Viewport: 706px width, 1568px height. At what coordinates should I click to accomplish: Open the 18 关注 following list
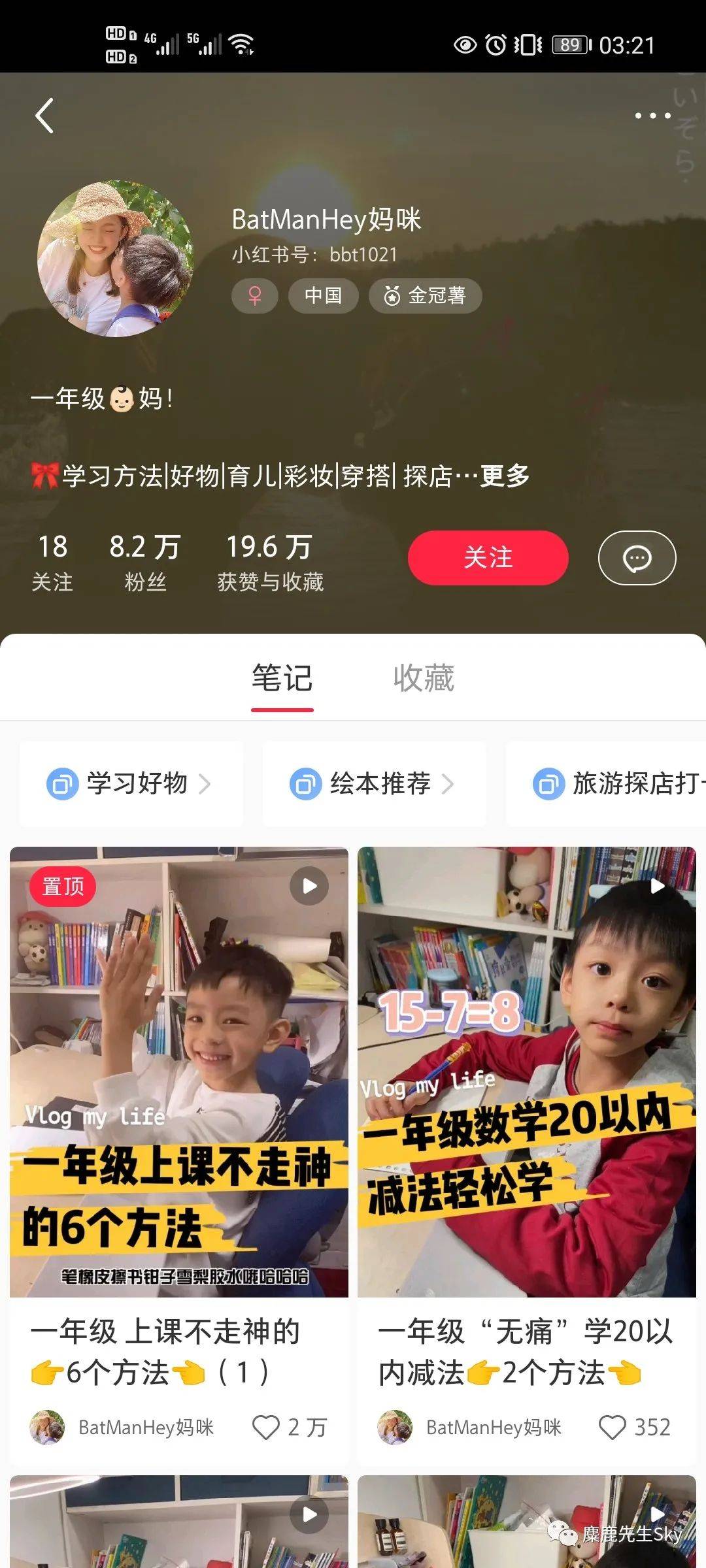click(x=52, y=562)
